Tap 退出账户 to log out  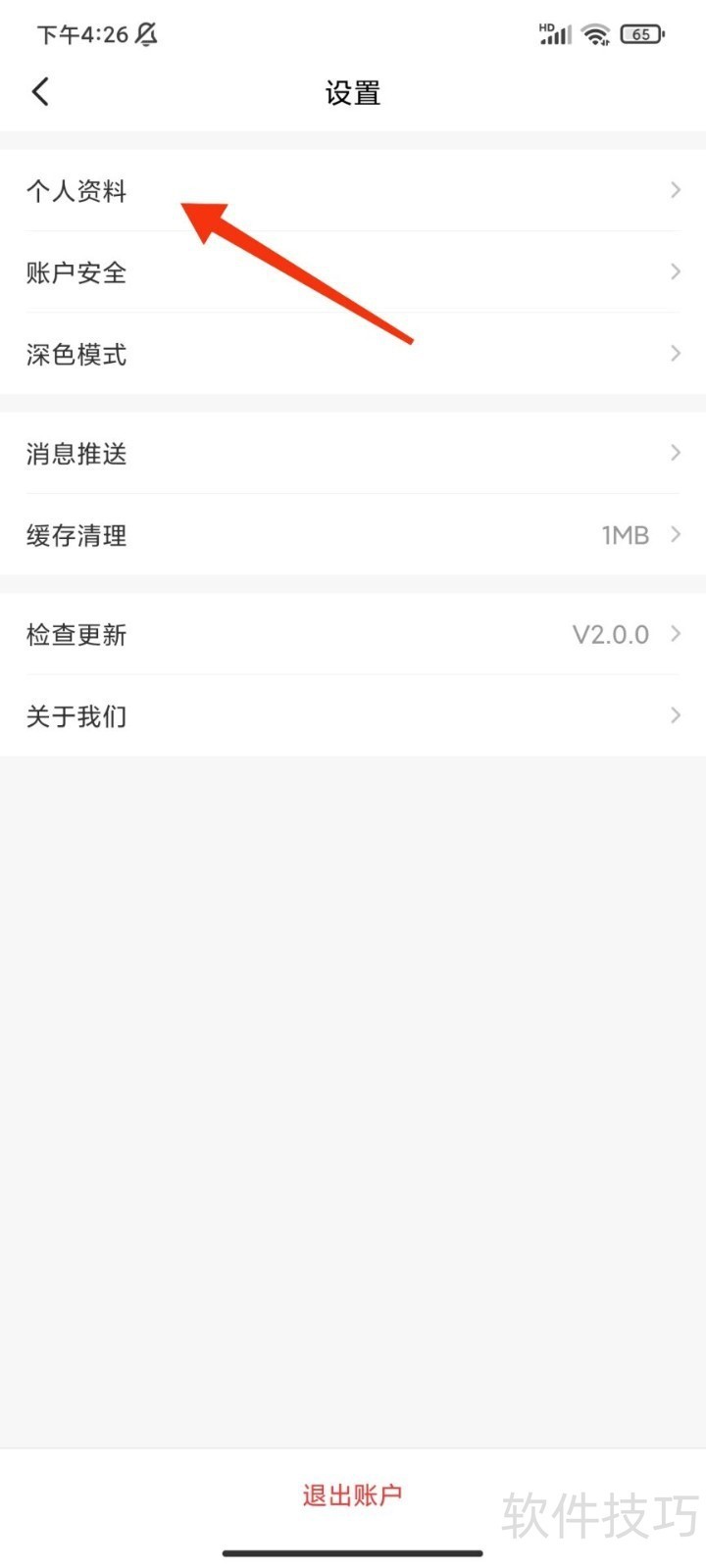pyautogui.click(x=353, y=1495)
